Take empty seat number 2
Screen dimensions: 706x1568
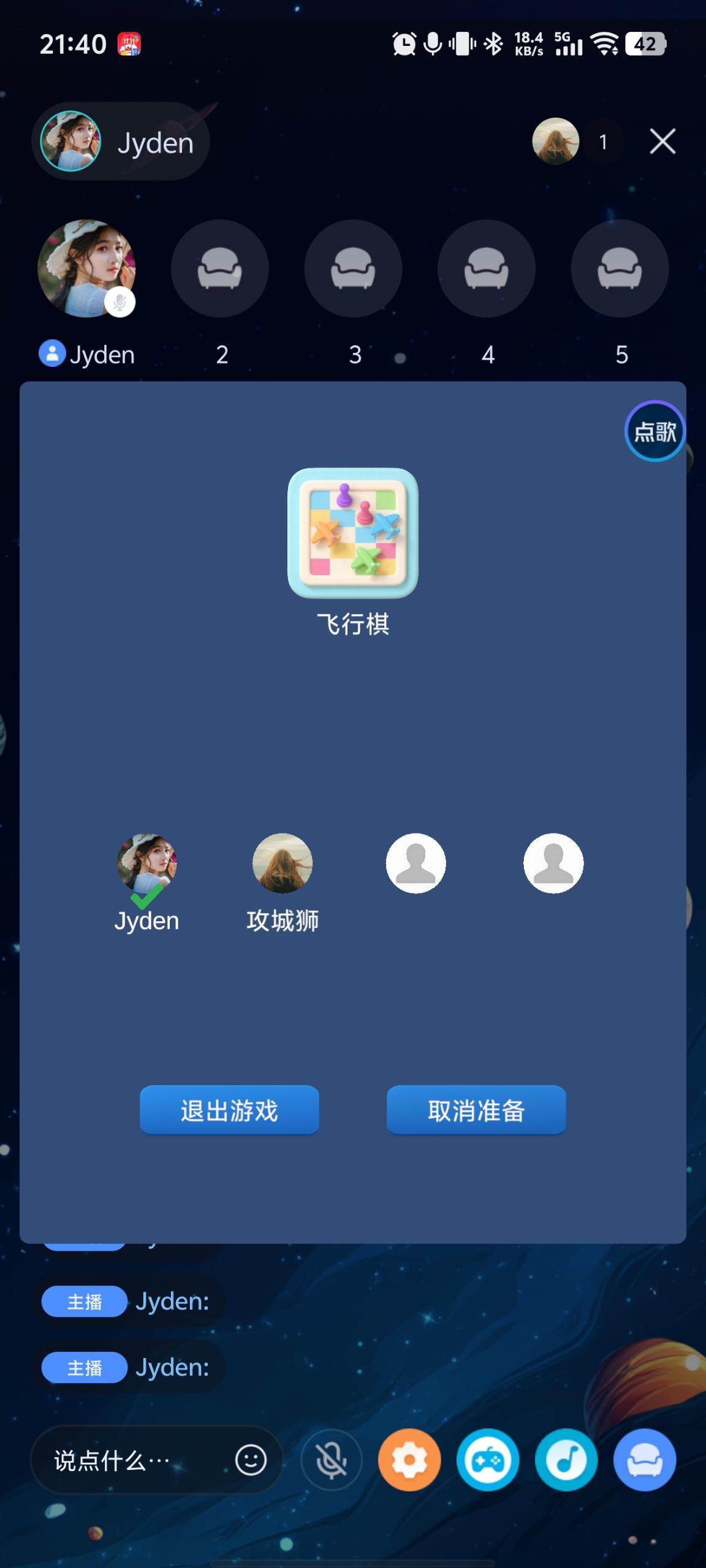tap(219, 268)
